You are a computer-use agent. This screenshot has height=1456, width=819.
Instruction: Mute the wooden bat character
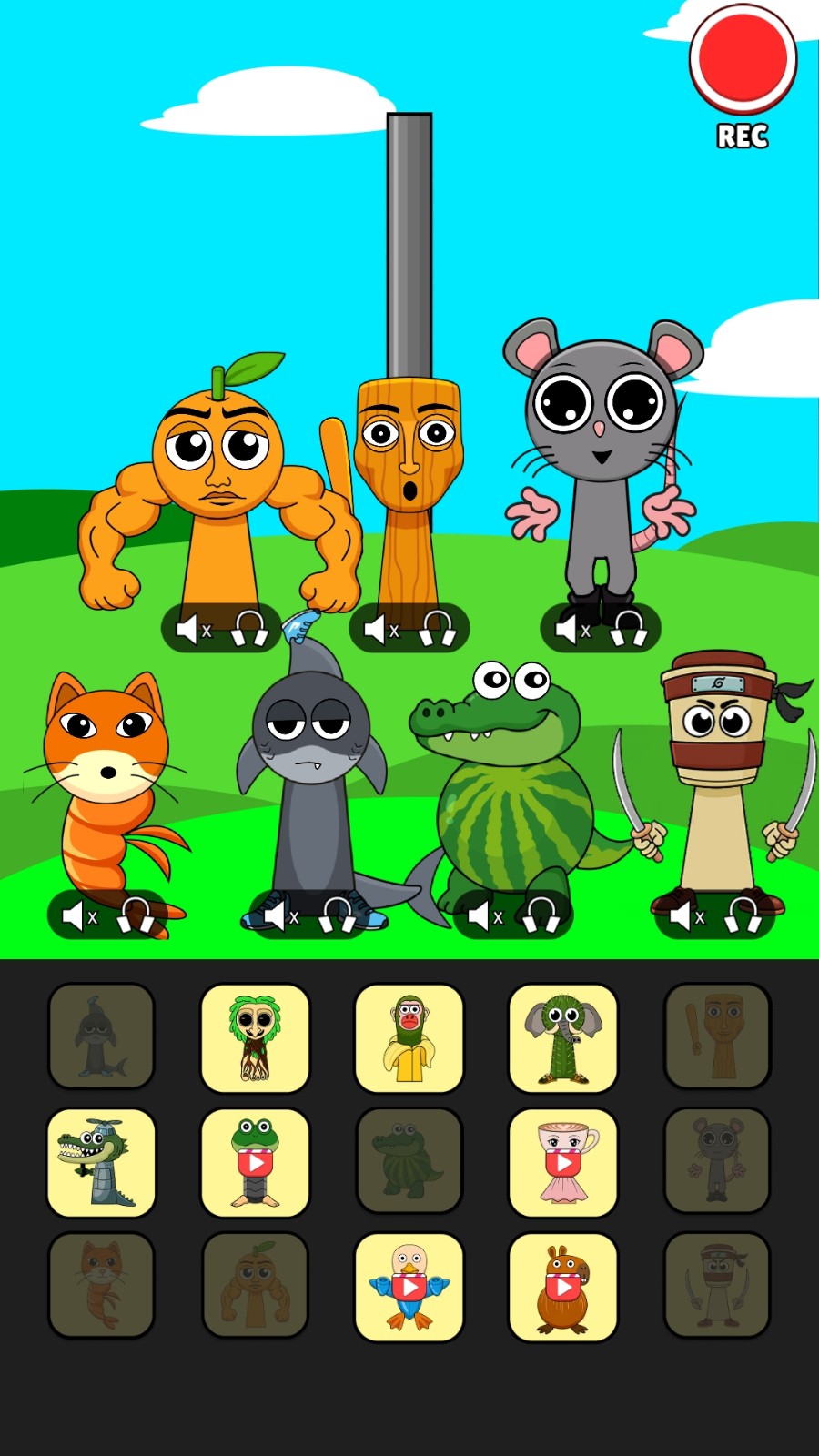click(x=380, y=629)
